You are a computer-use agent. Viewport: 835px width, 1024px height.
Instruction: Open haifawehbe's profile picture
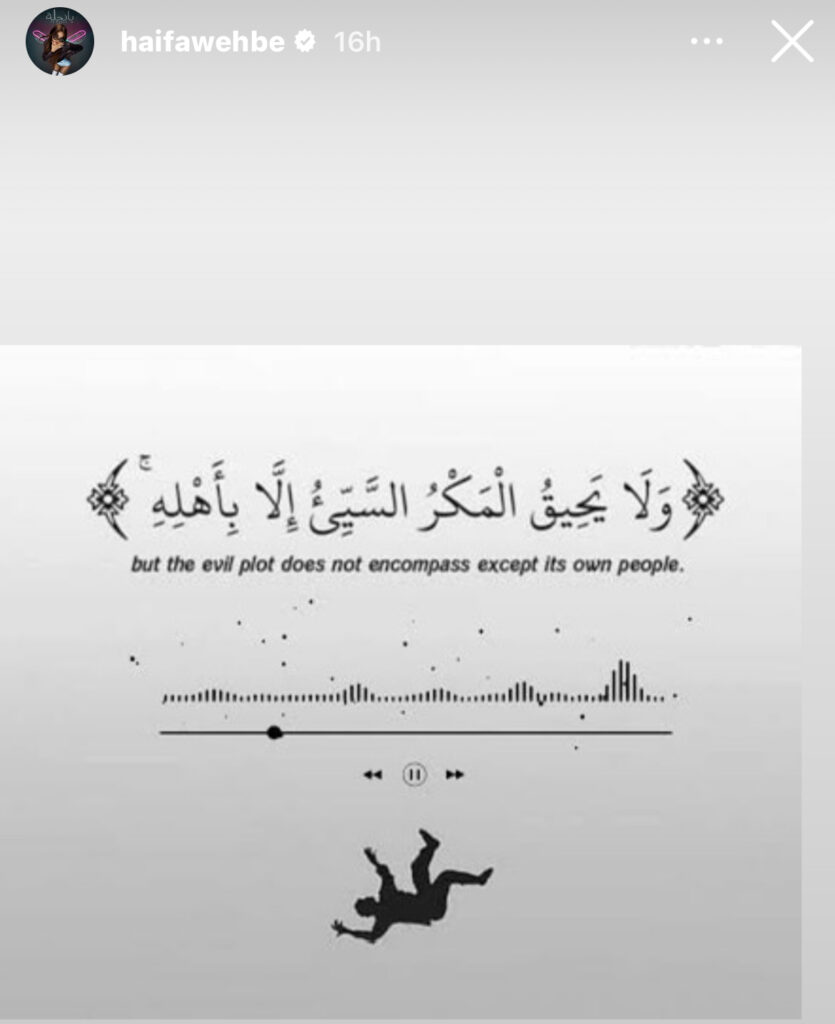(x=59, y=42)
